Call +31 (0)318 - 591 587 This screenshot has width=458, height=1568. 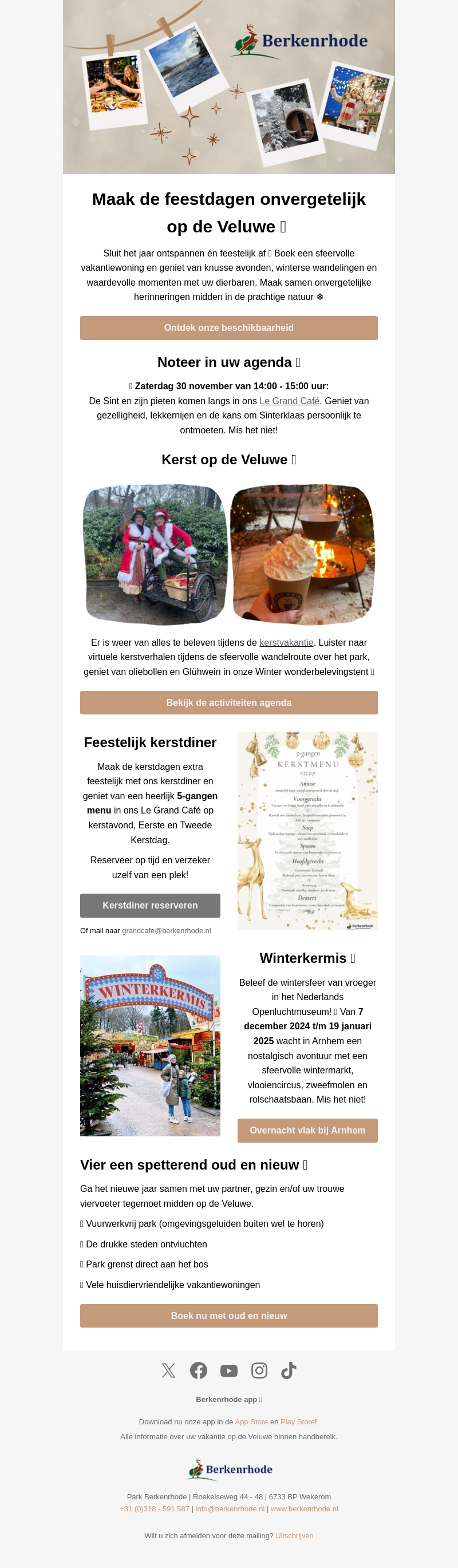coord(155,1508)
